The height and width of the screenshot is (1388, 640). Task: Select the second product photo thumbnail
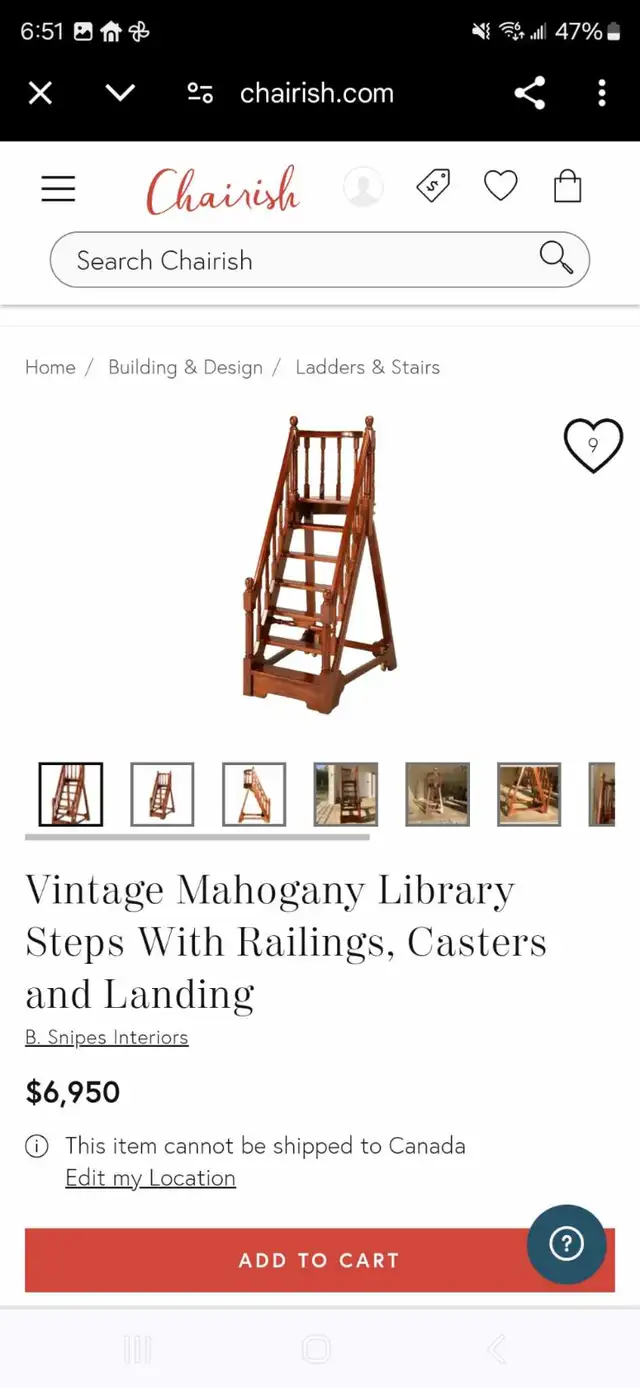(162, 794)
